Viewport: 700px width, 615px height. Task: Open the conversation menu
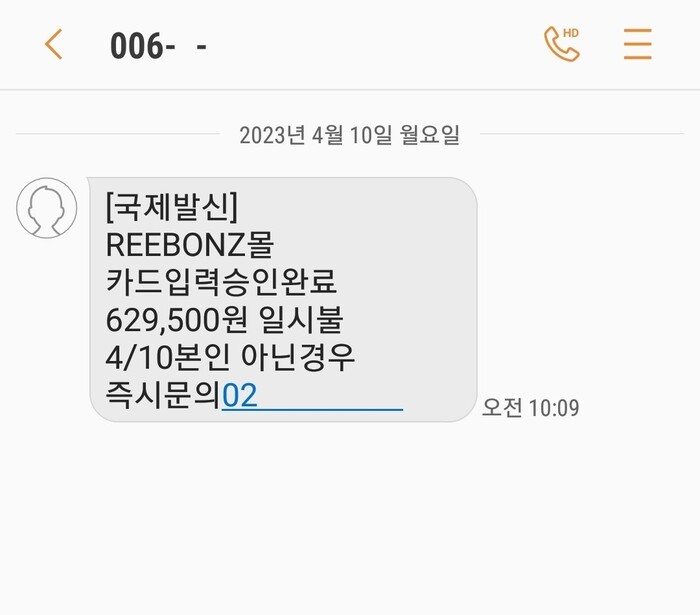click(637, 45)
